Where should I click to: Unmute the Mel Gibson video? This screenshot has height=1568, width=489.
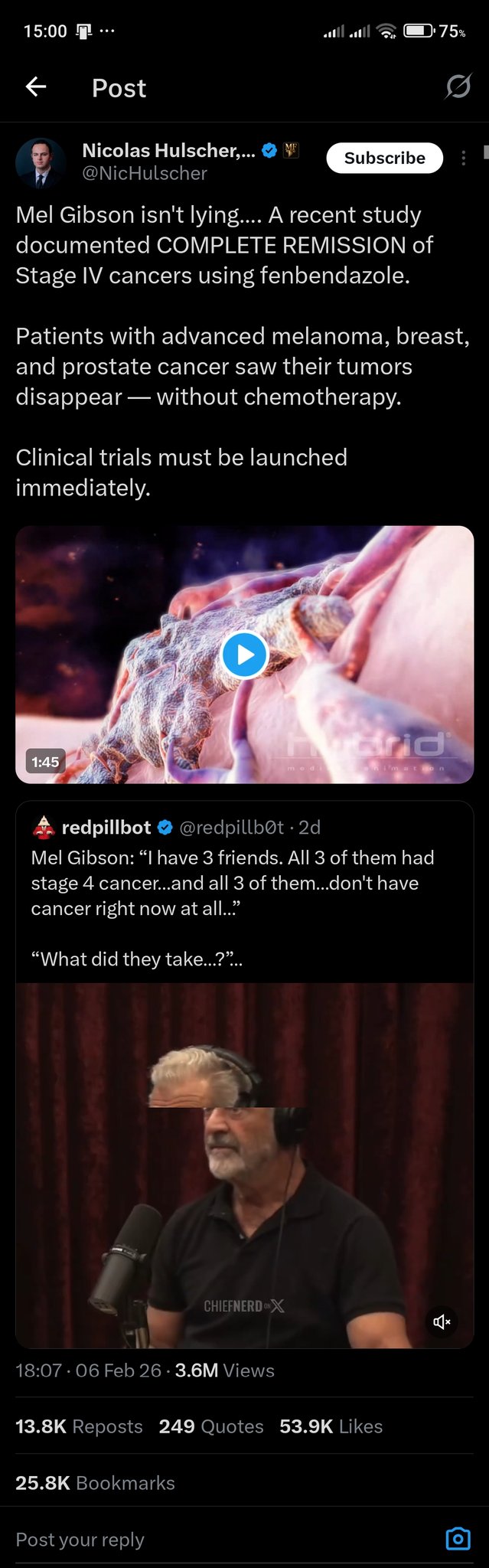(x=442, y=1321)
